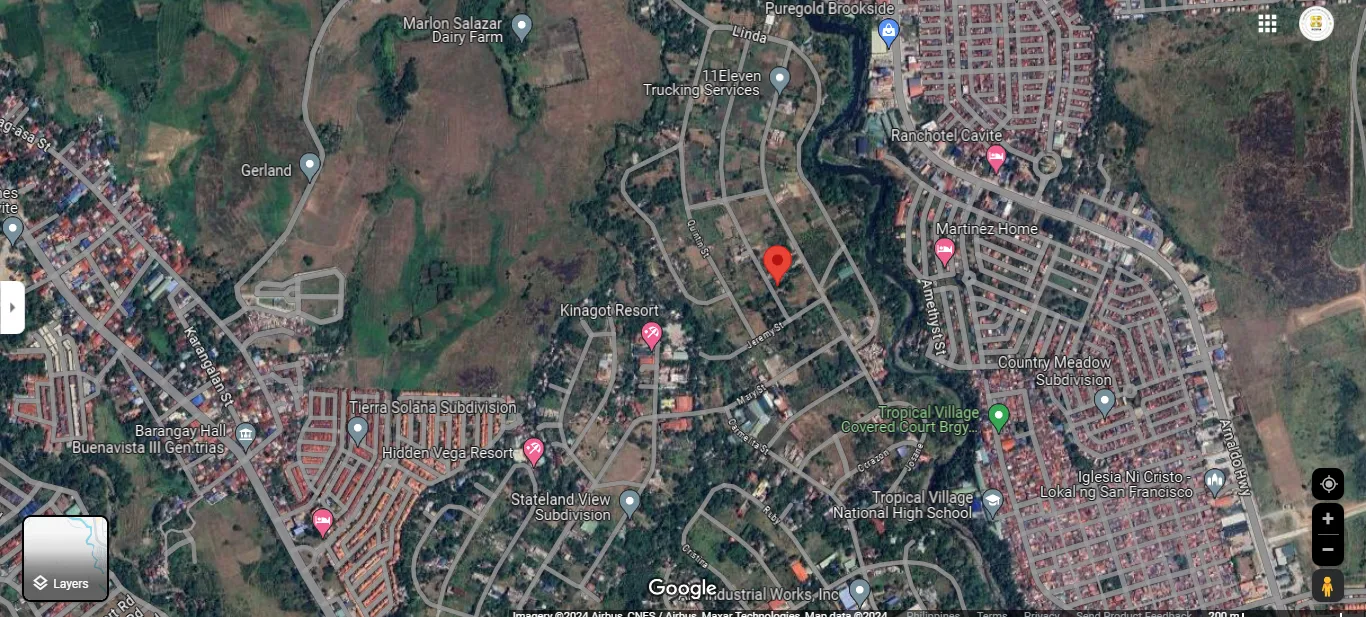The image size is (1366, 617).
Task: Open the Puregold Brookside place pin
Action: pyautogui.click(x=887, y=34)
